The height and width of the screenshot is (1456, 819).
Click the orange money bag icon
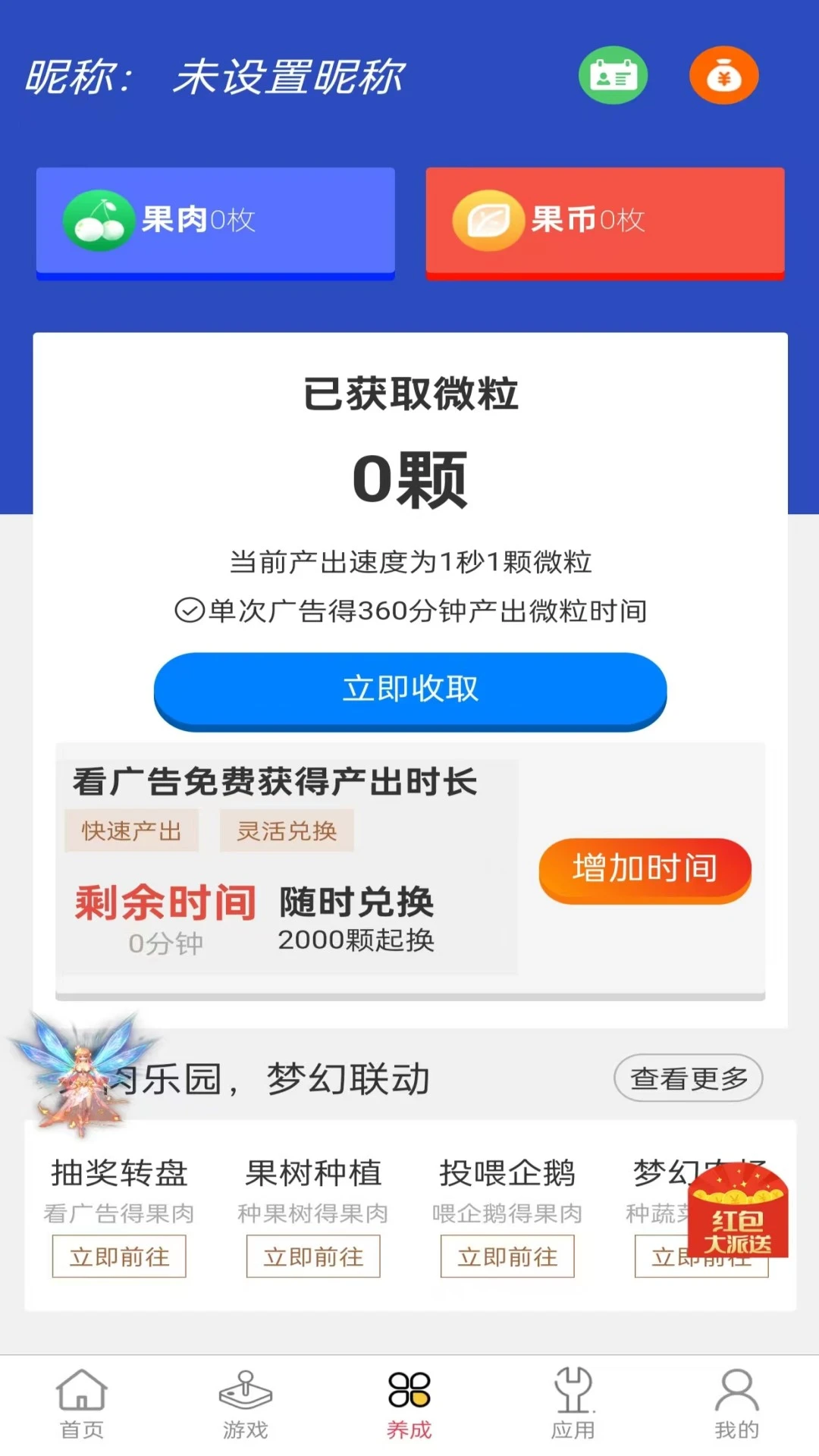[x=723, y=74]
